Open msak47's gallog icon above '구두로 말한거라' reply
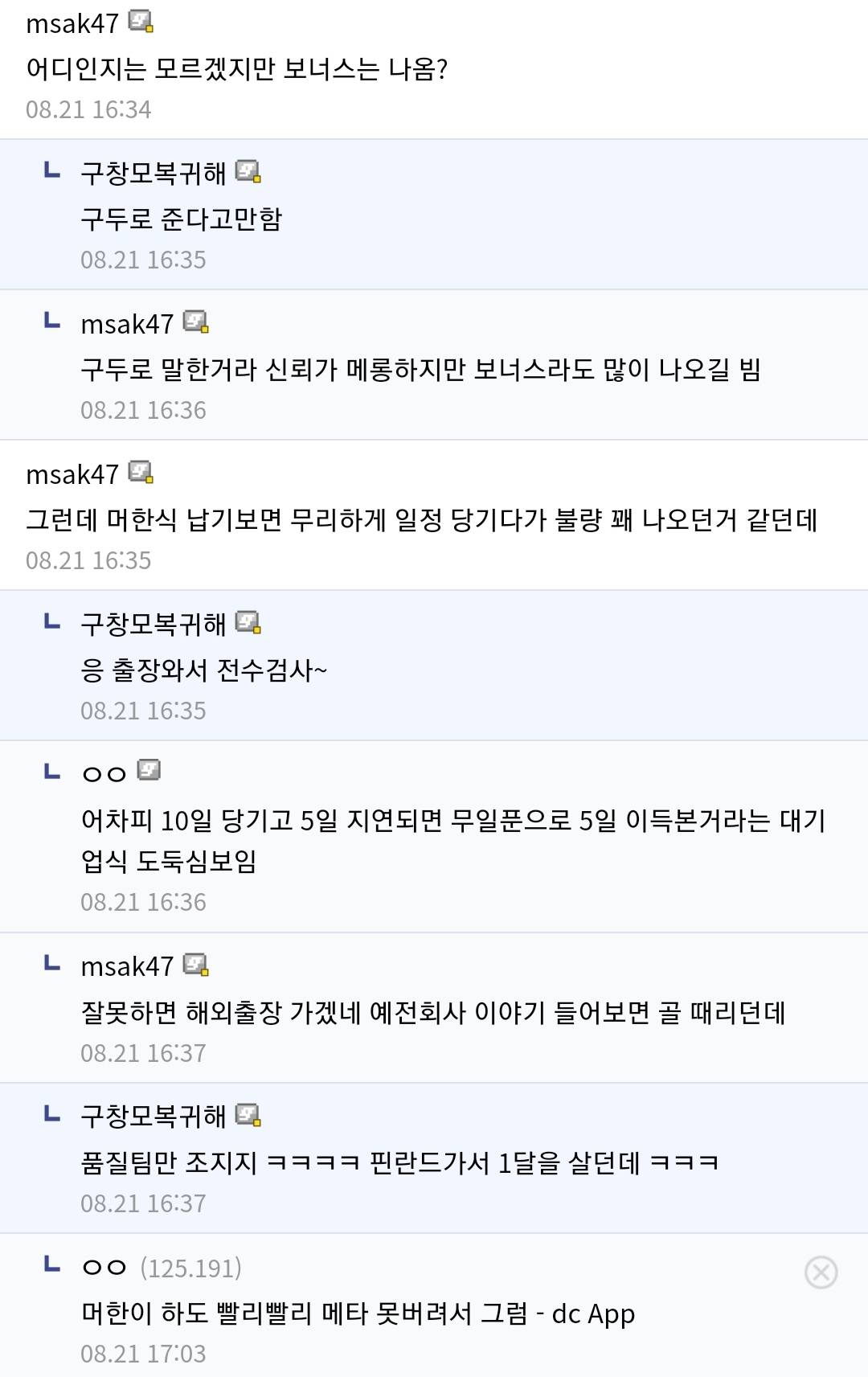The width and height of the screenshot is (868, 1377). click(x=196, y=322)
